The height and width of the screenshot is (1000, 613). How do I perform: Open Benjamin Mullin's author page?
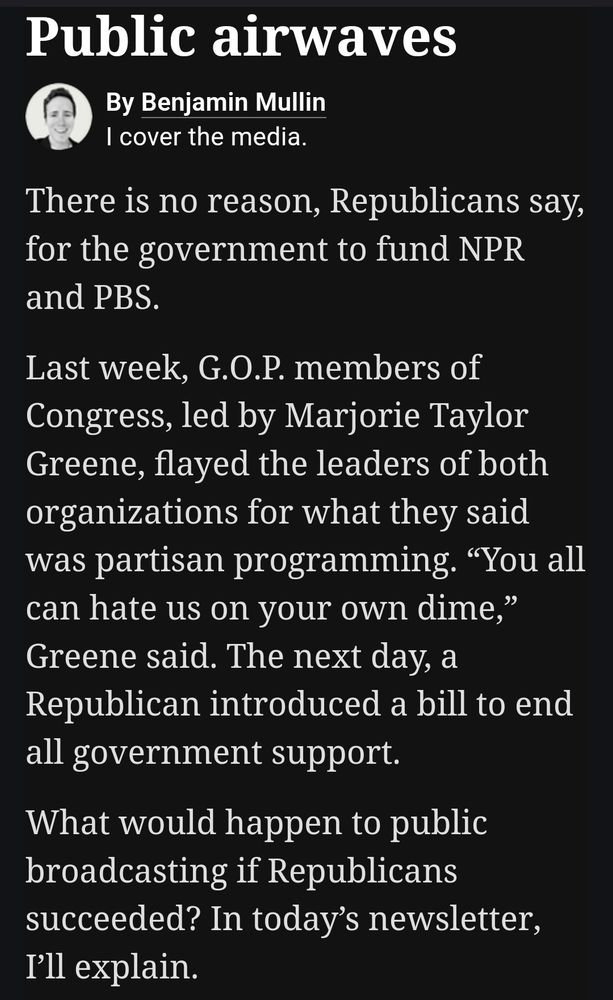(x=232, y=102)
